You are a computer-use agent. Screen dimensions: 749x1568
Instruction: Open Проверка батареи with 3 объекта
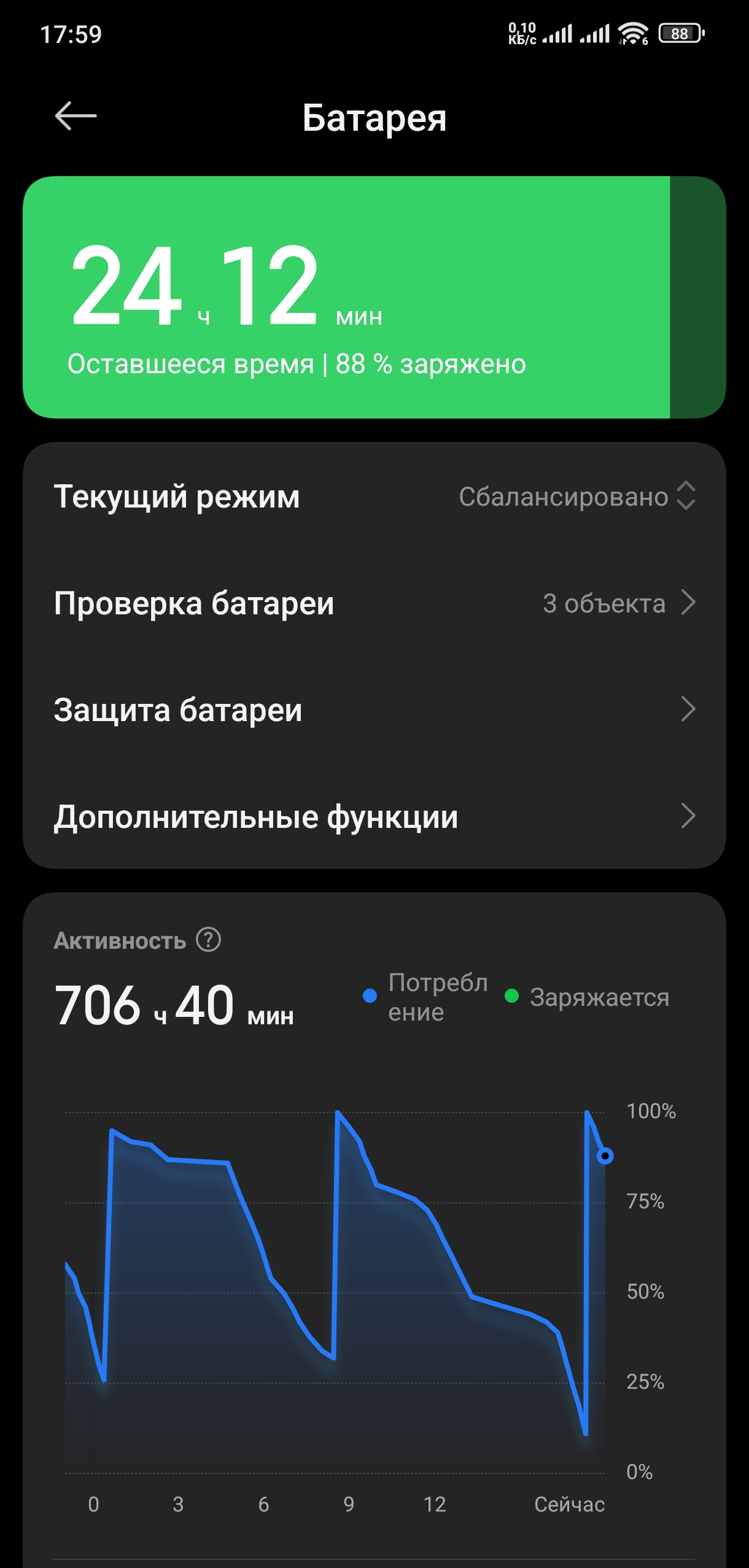tap(374, 603)
